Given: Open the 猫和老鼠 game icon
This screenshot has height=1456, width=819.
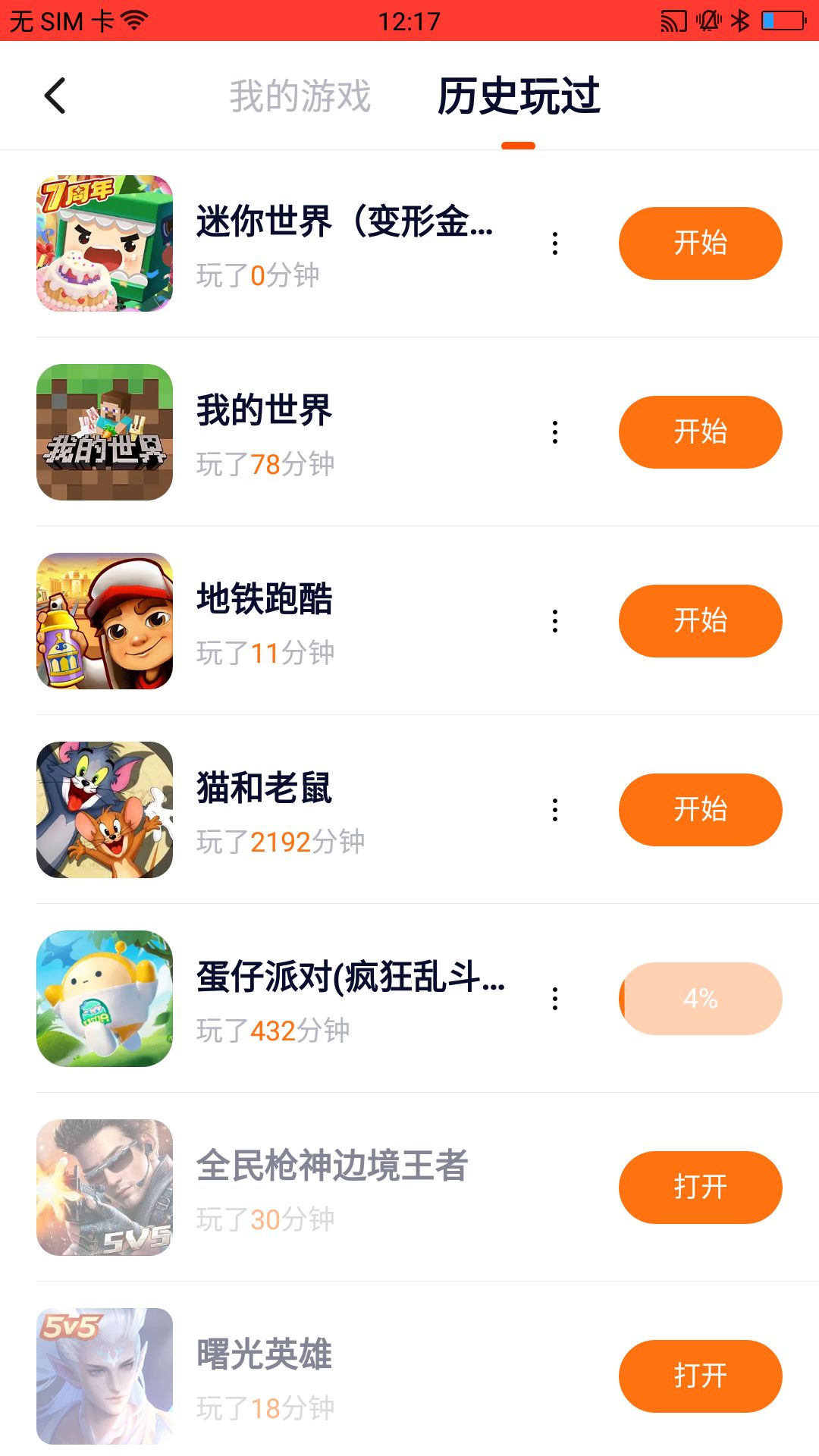Looking at the screenshot, I should (105, 810).
